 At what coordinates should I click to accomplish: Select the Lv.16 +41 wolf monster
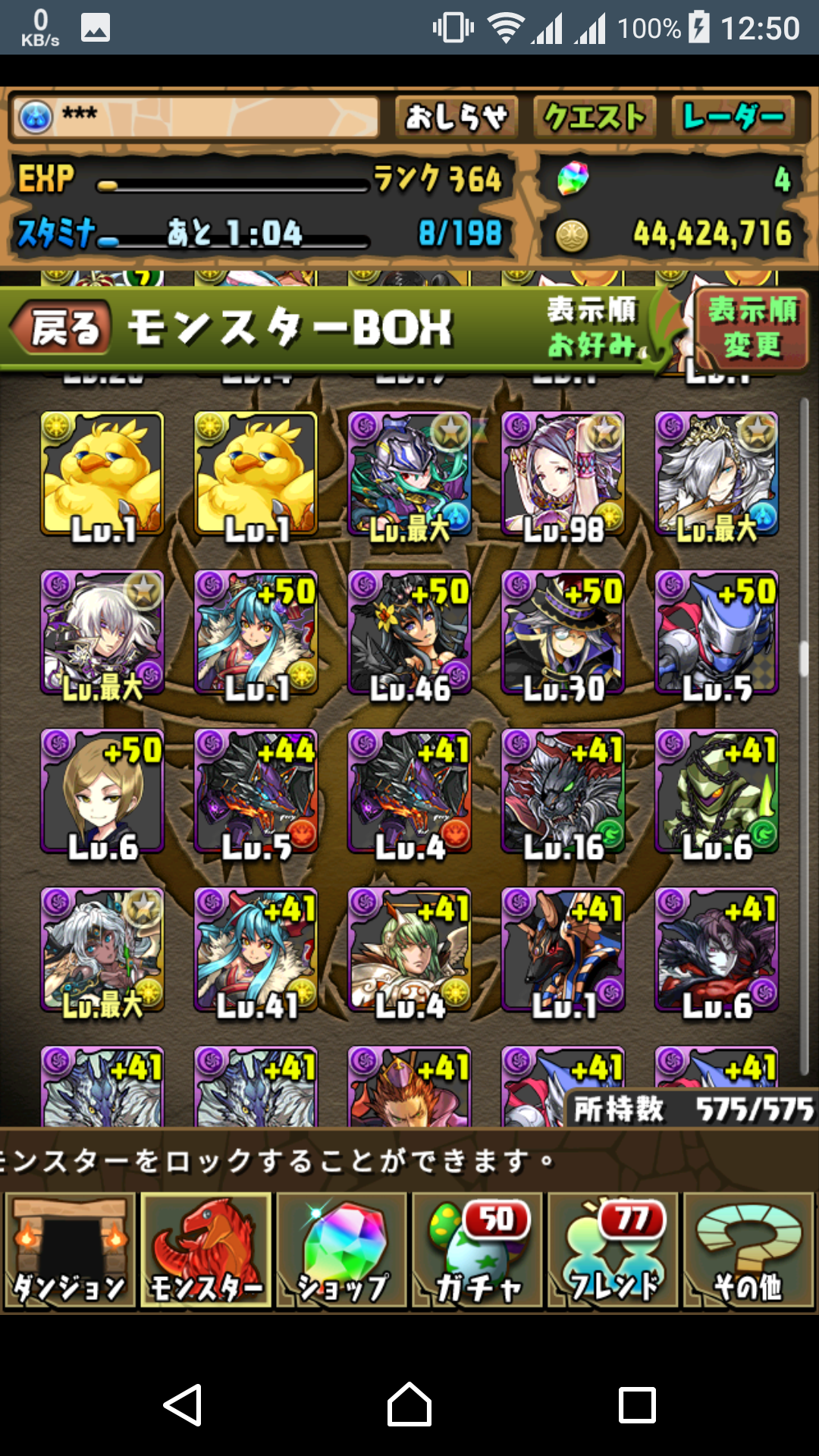point(563,792)
